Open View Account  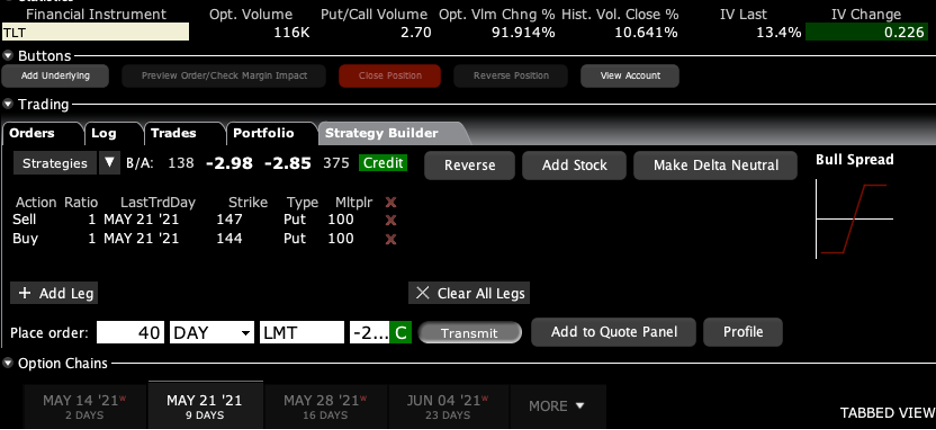tap(629, 76)
